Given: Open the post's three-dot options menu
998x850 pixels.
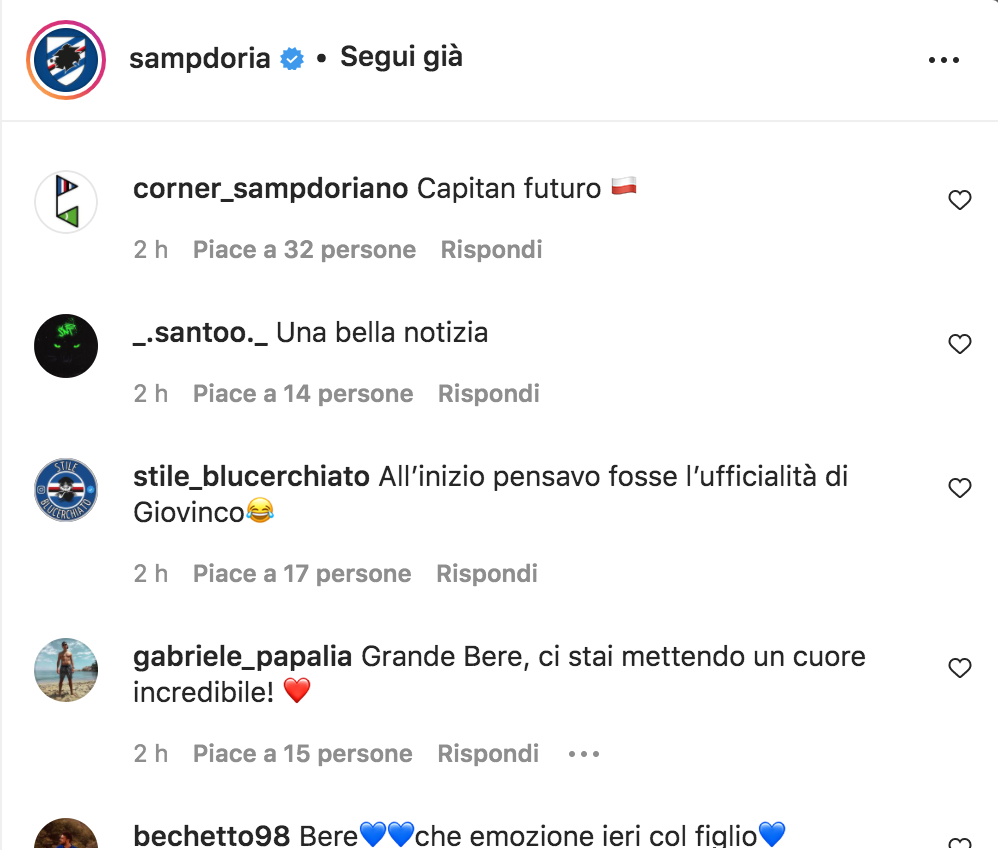Looking at the screenshot, I should point(943,60).
